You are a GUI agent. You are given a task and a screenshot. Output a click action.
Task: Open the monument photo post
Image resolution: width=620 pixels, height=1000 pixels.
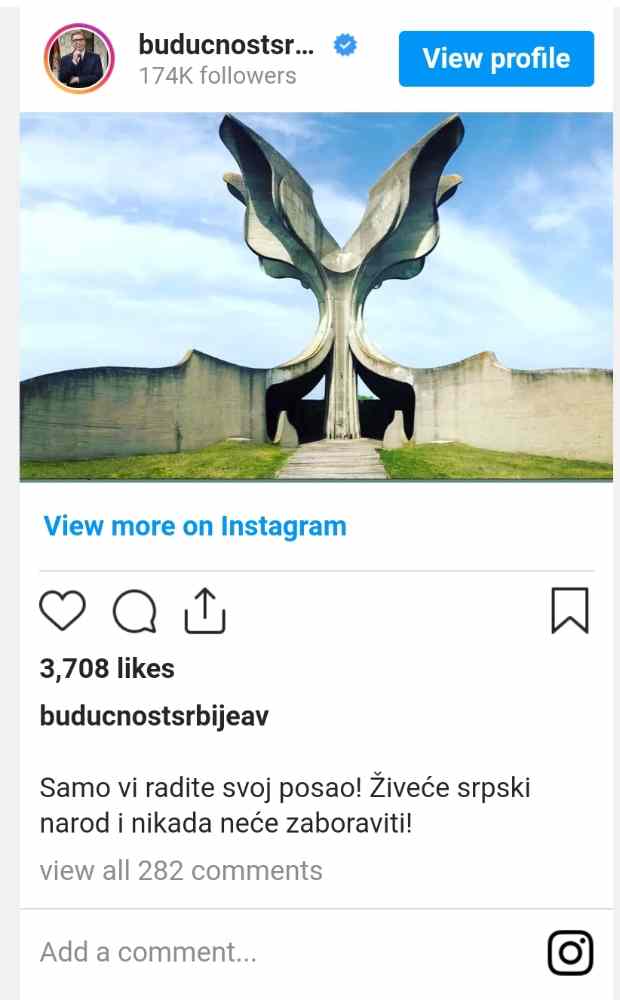316,296
